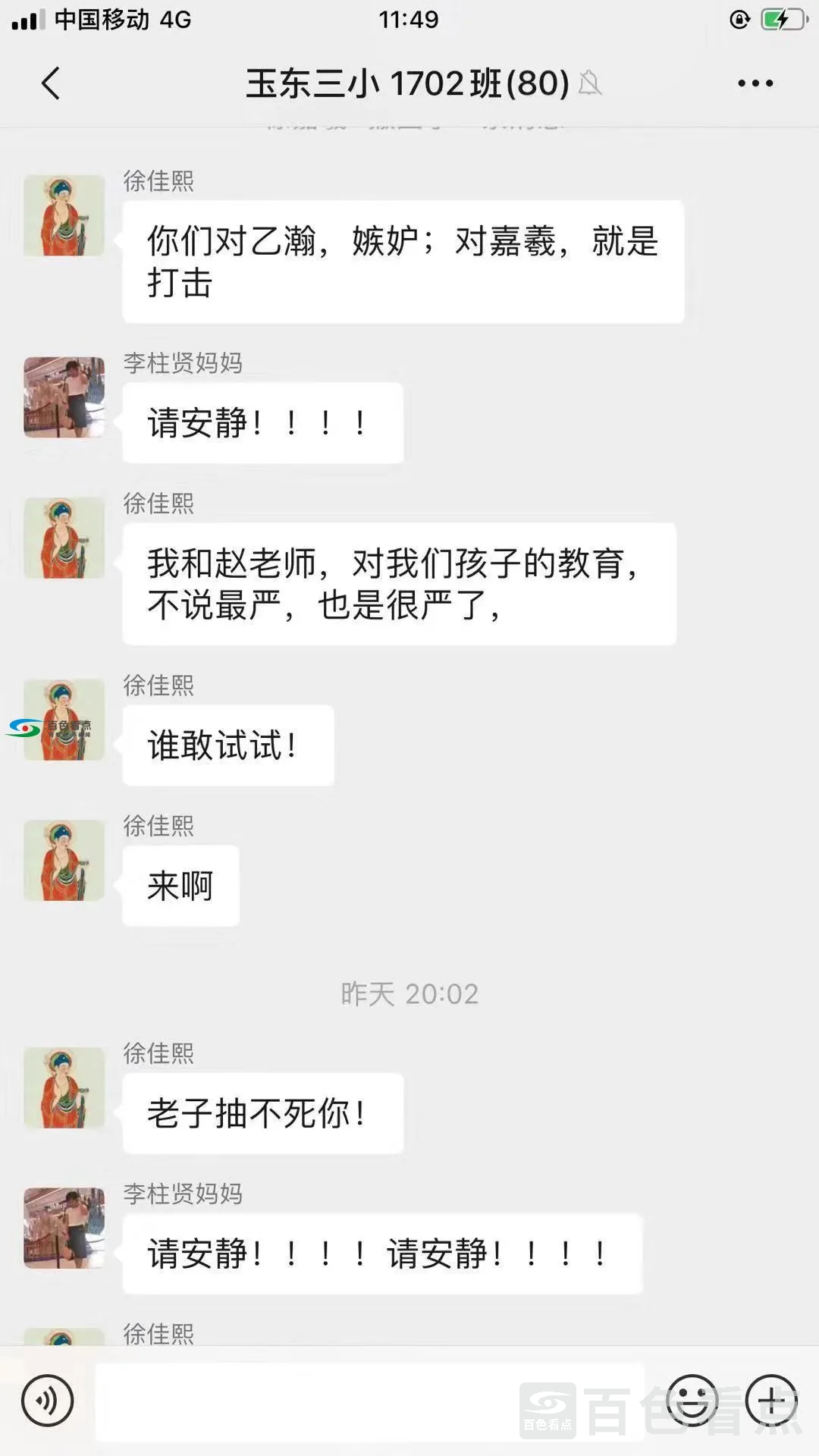Open avatar next to 老子抽不死你 message
The width and height of the screenshot is (819, 1456).
[x=64, y=1087]
